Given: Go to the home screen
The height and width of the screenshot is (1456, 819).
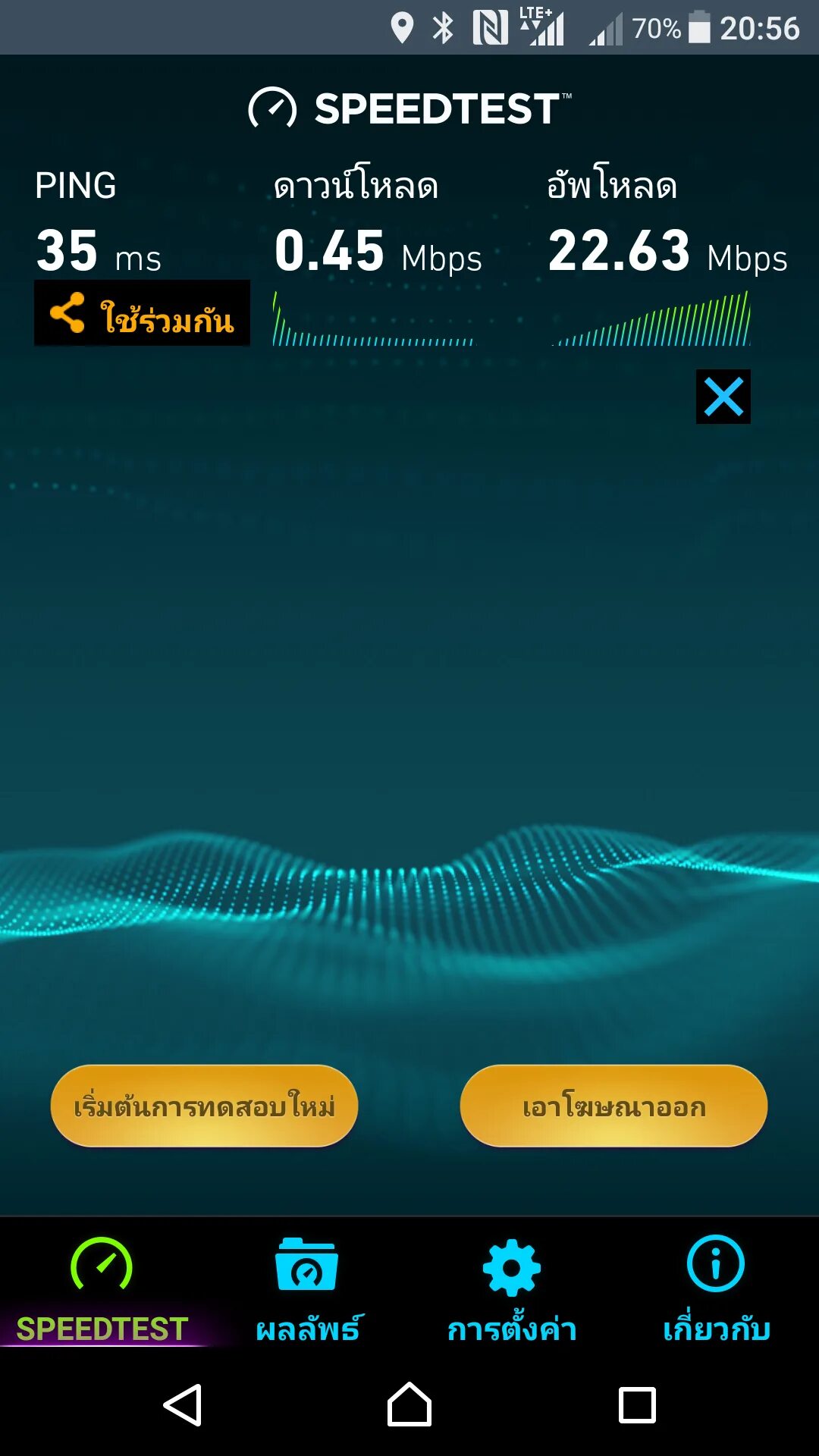Looking at the screenshot, I should pyautogui.click(x=409, y=1405).
